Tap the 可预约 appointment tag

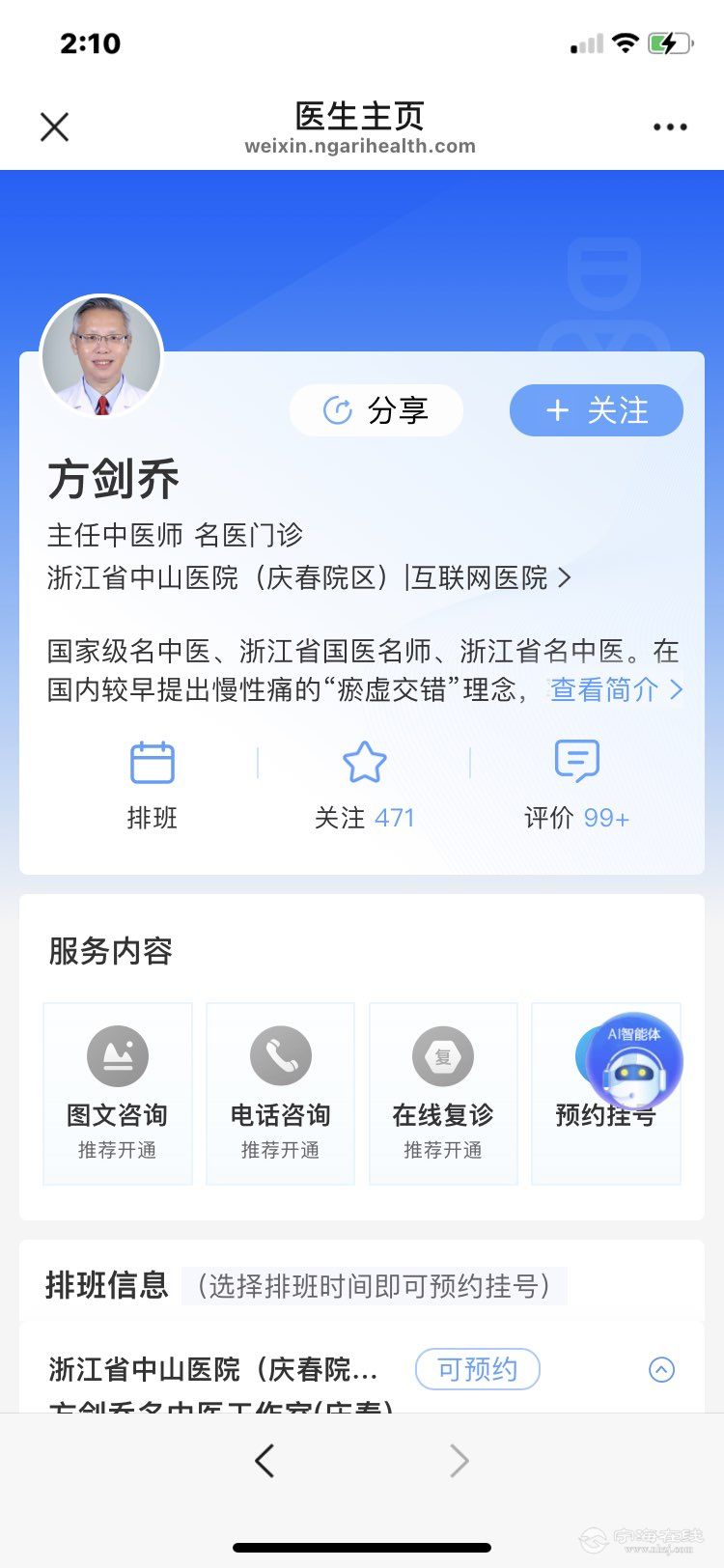pos(477,1369)
